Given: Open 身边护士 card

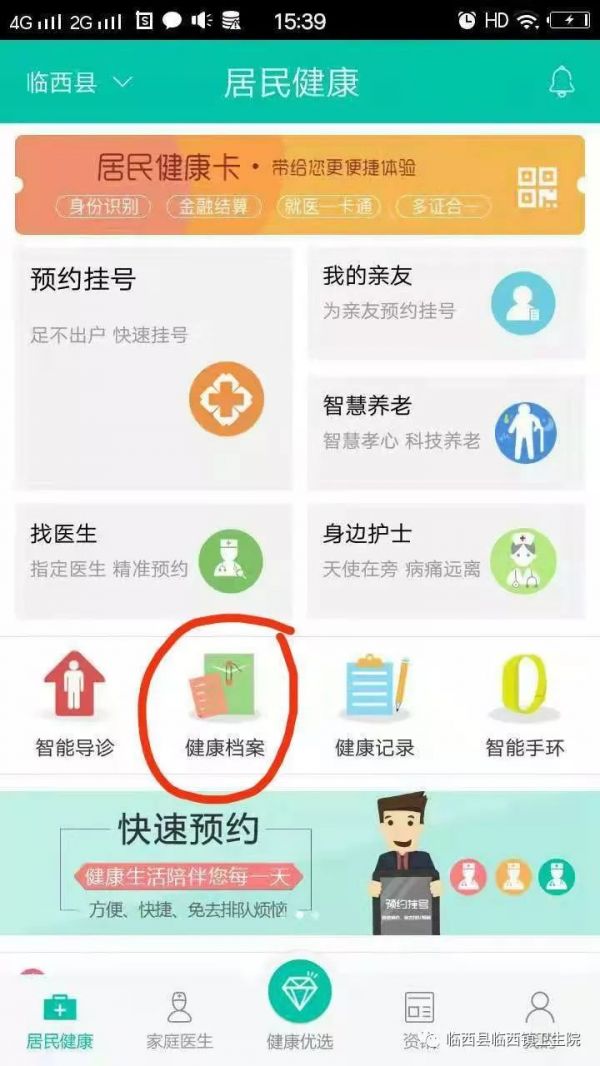Looking at the screenshot, I should tap(445, 560).
